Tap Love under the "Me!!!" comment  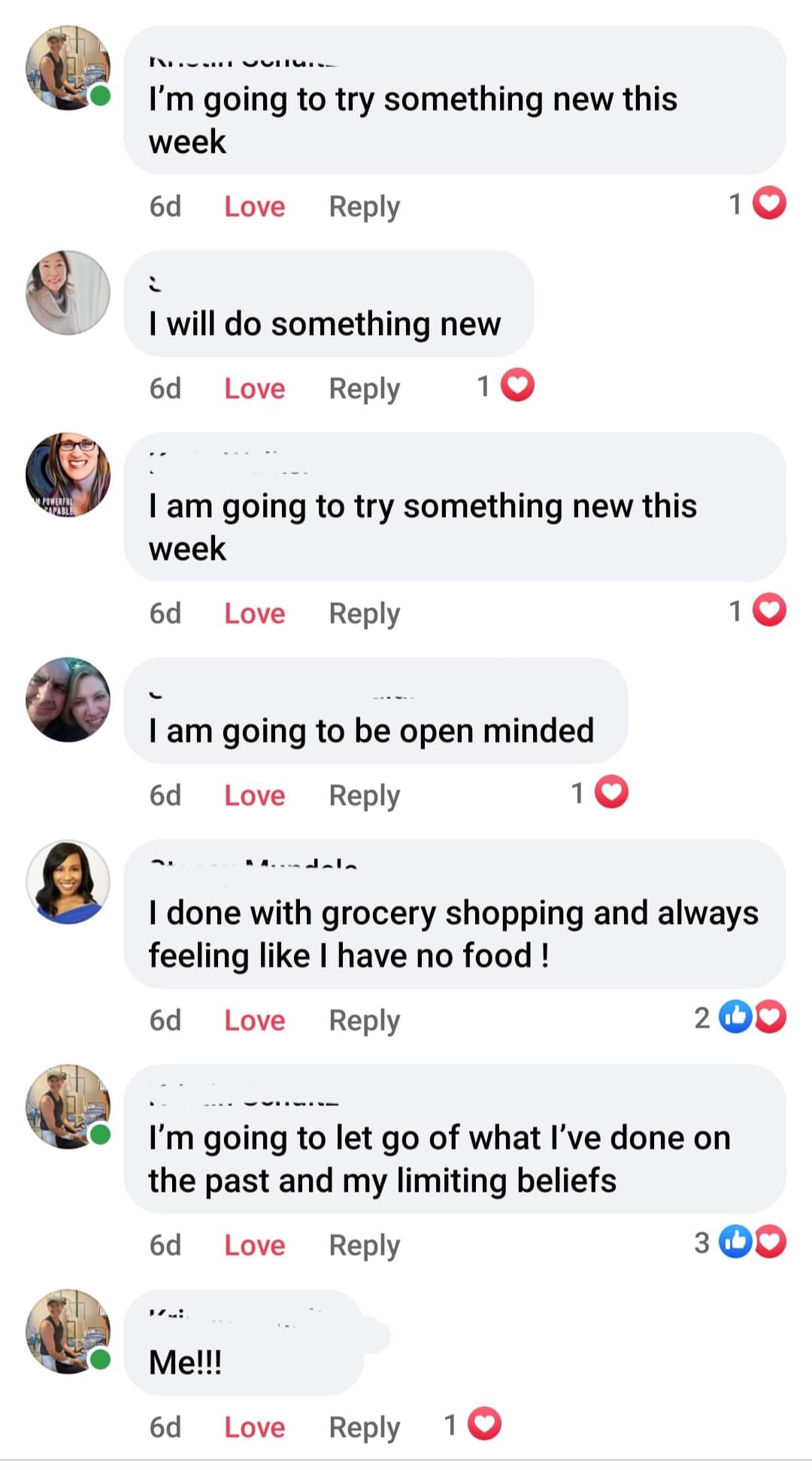click(x=254, y=1428)
